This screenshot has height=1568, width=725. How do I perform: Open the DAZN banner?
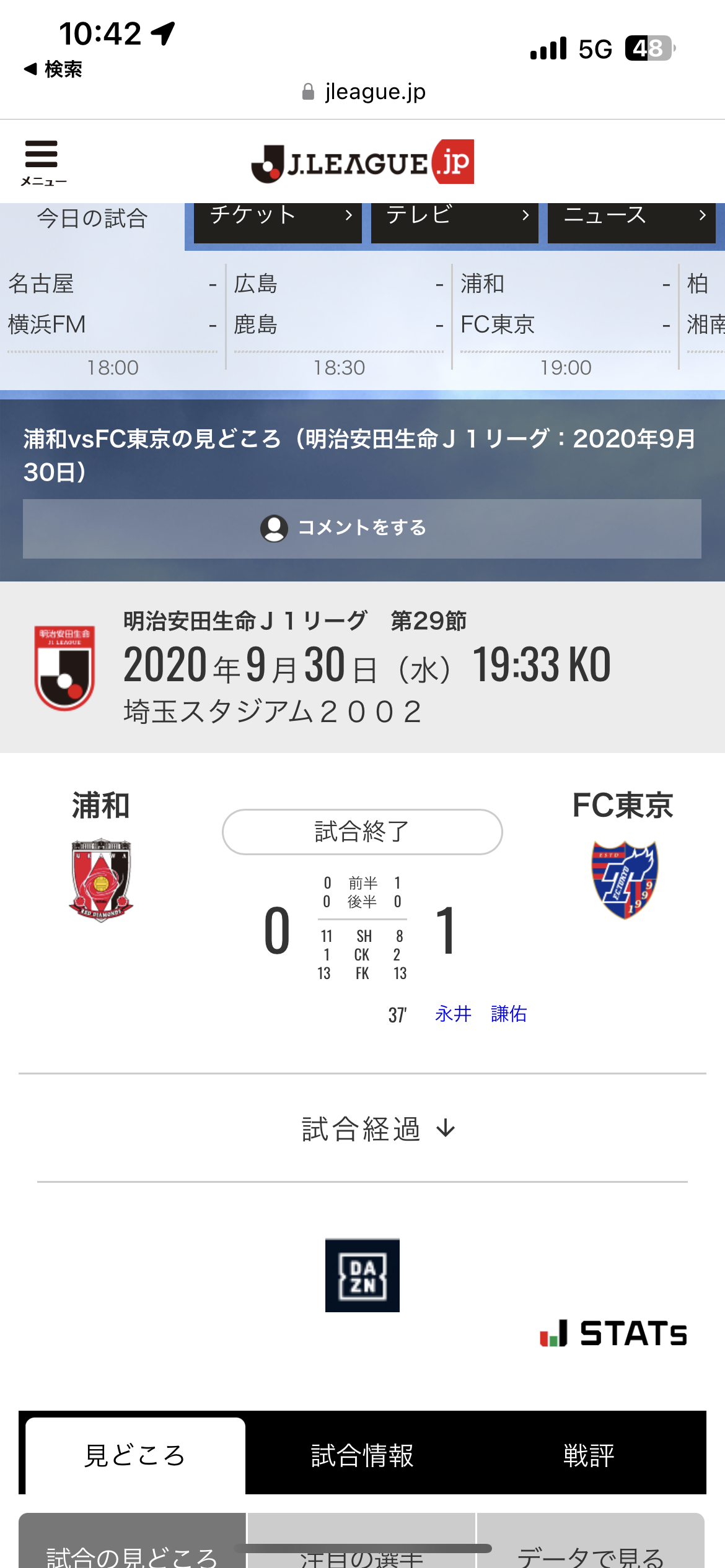[x=362, y=1275]
